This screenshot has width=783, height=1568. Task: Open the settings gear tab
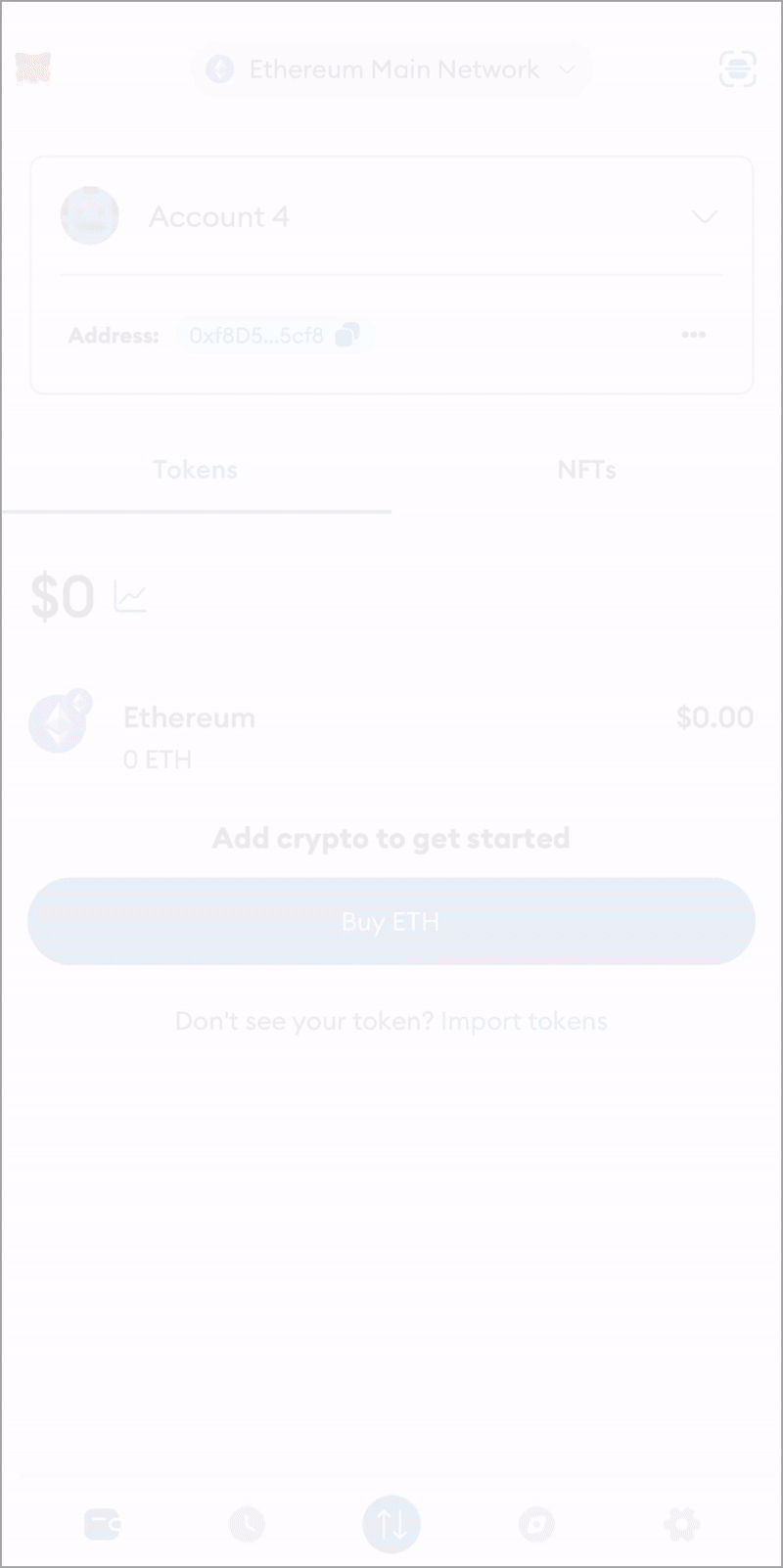681,1524
